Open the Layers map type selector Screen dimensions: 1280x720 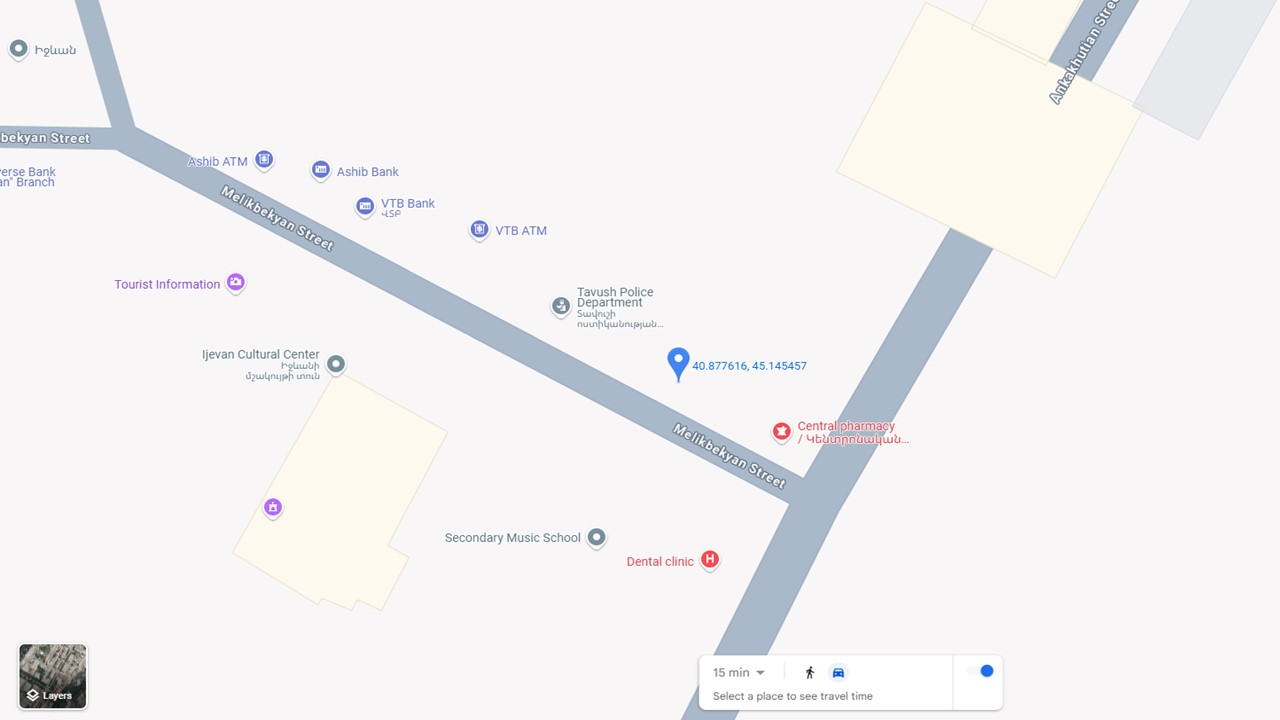53,676
